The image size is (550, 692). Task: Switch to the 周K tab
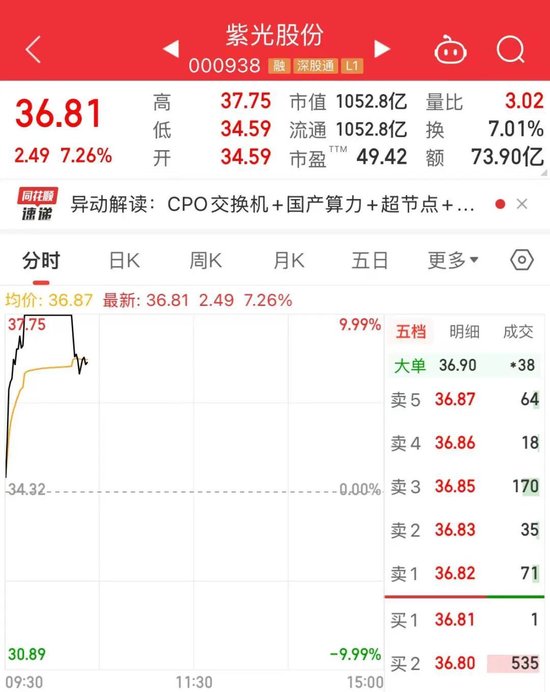[x=205, y=260]
